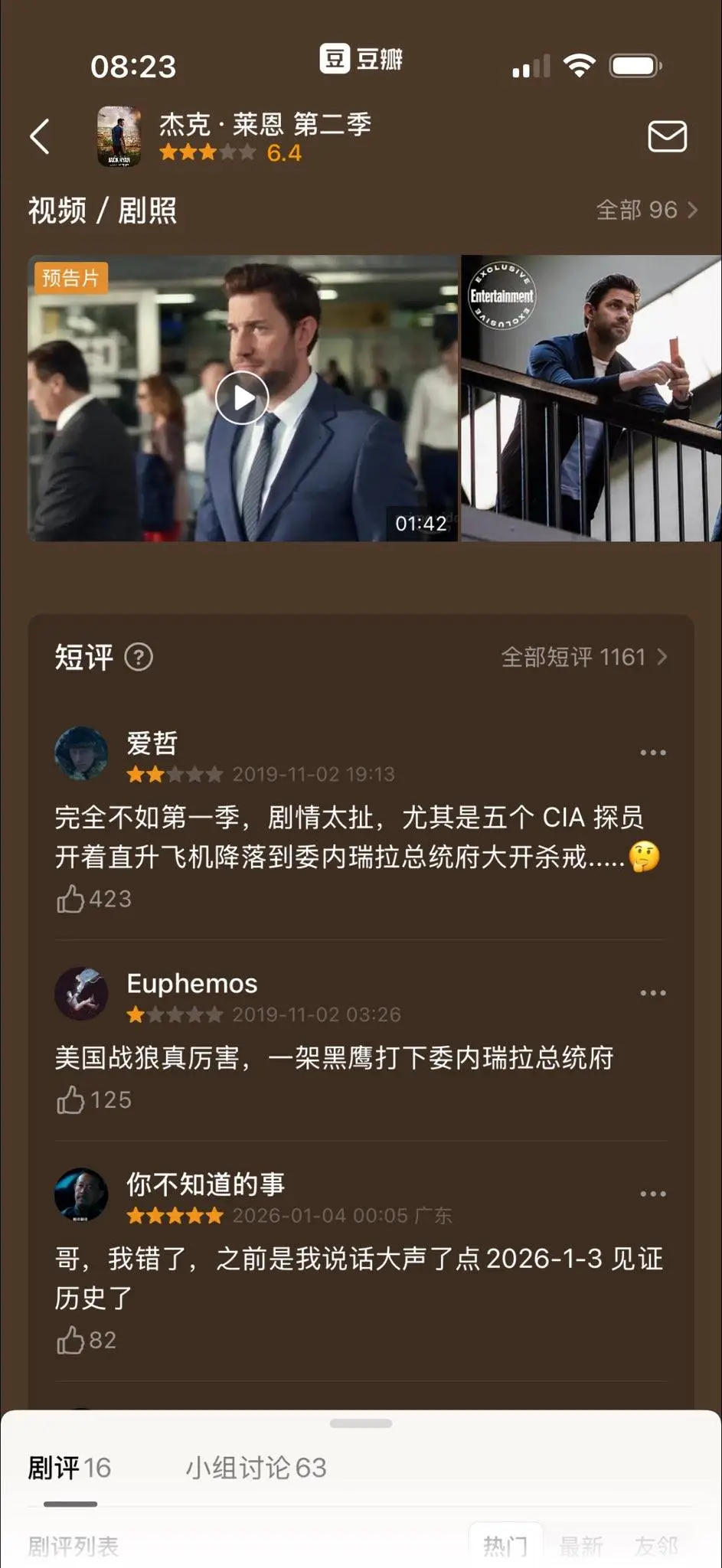This screenshot has height=1568, width=722.
Task: View all 96 videos and stills
Action: click(646, 210)
